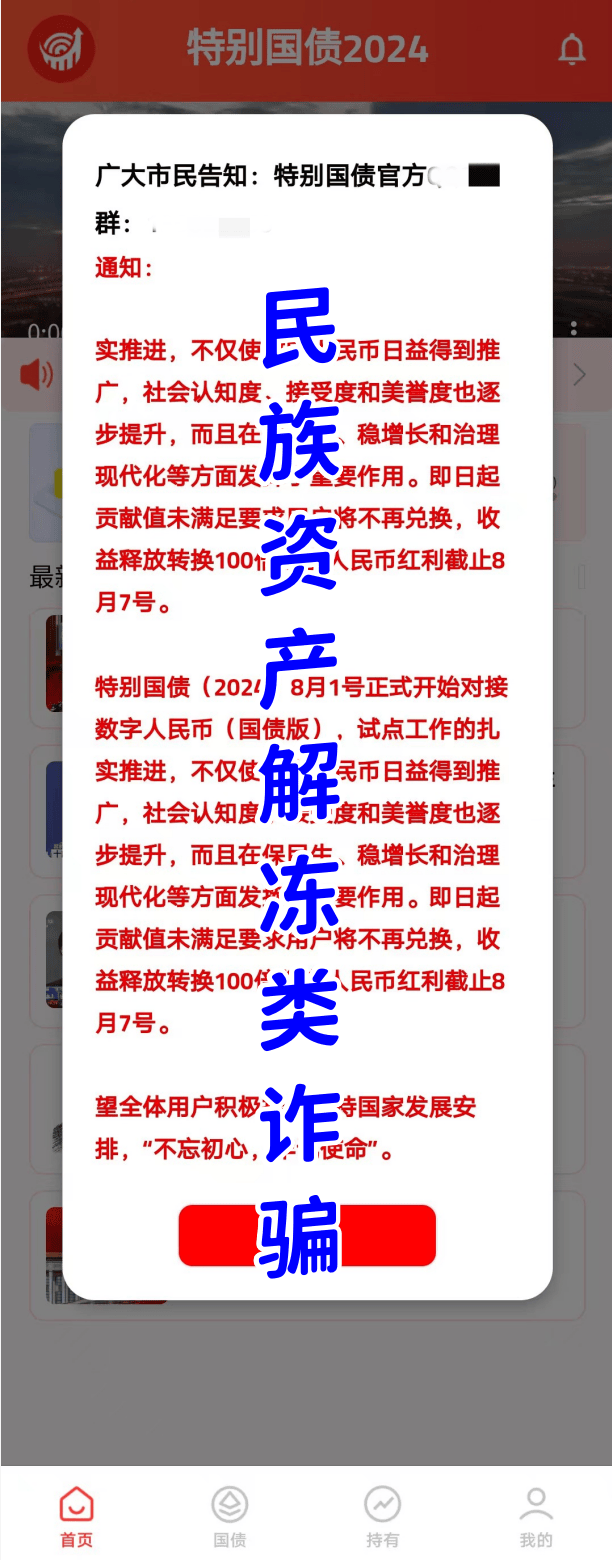Select the 我的 tab

[535, 1514]
